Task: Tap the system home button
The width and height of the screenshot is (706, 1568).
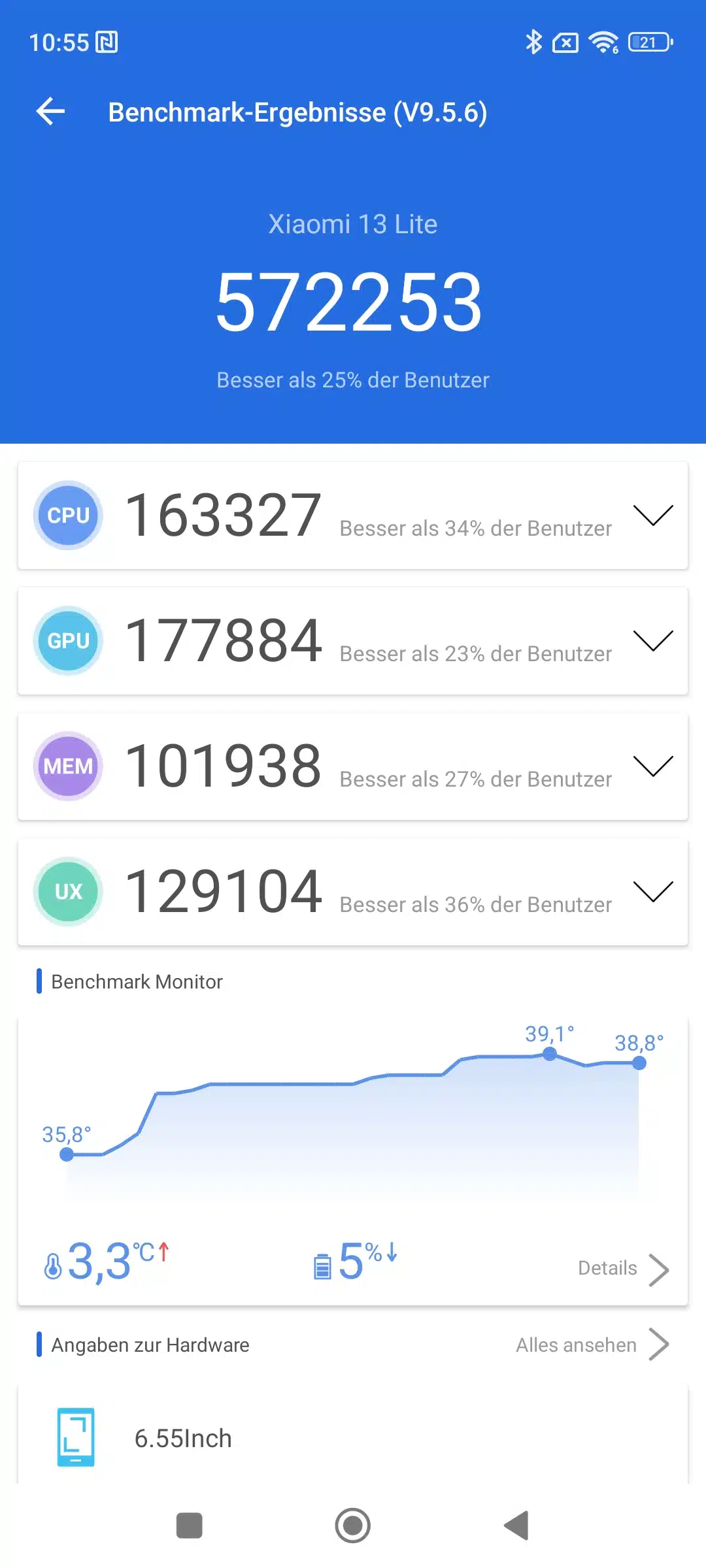Action: [x=353, y=1526]
